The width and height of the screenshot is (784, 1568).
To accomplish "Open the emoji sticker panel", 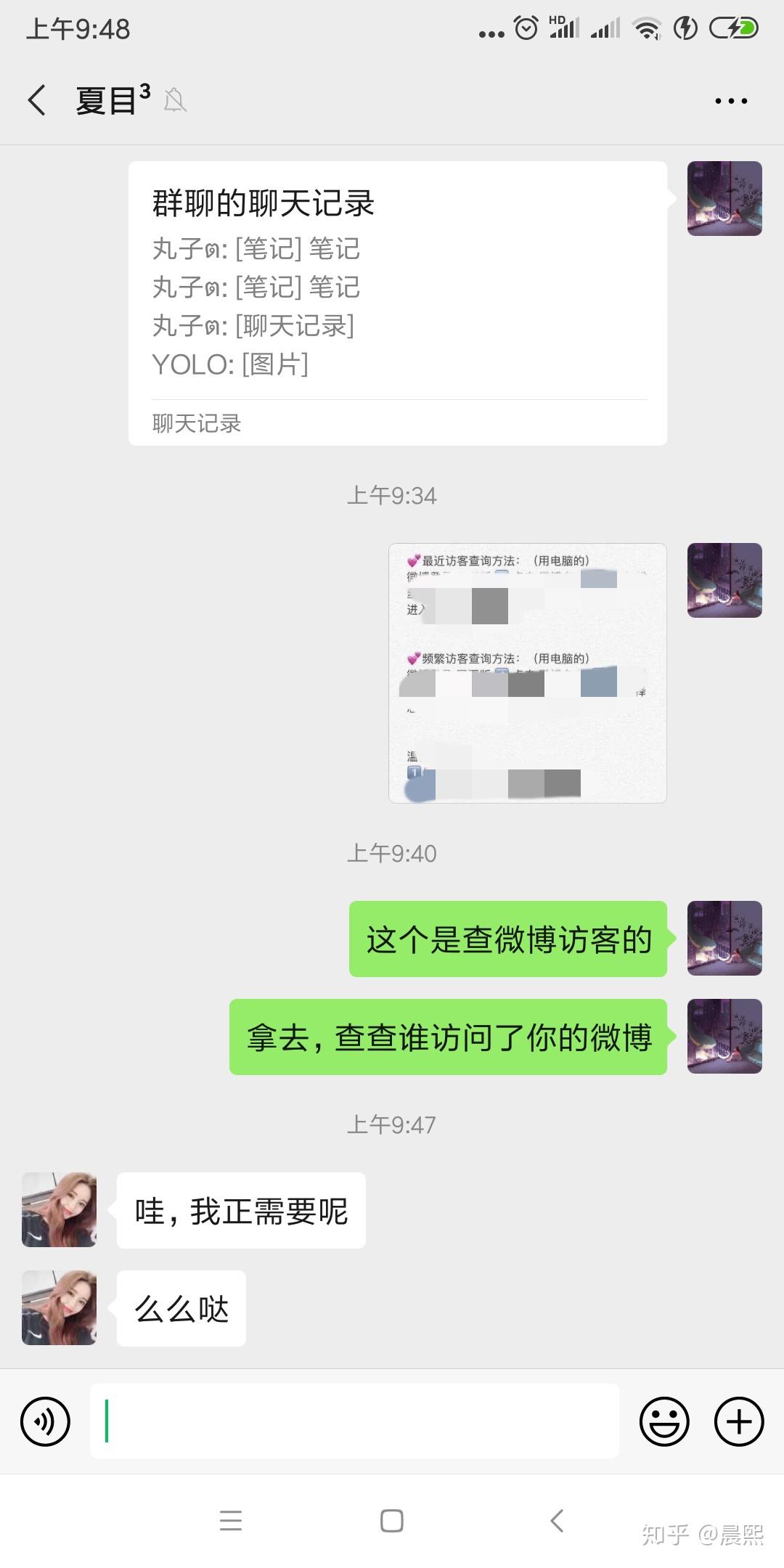I will pyautogui.click(x=664, y=1421).
